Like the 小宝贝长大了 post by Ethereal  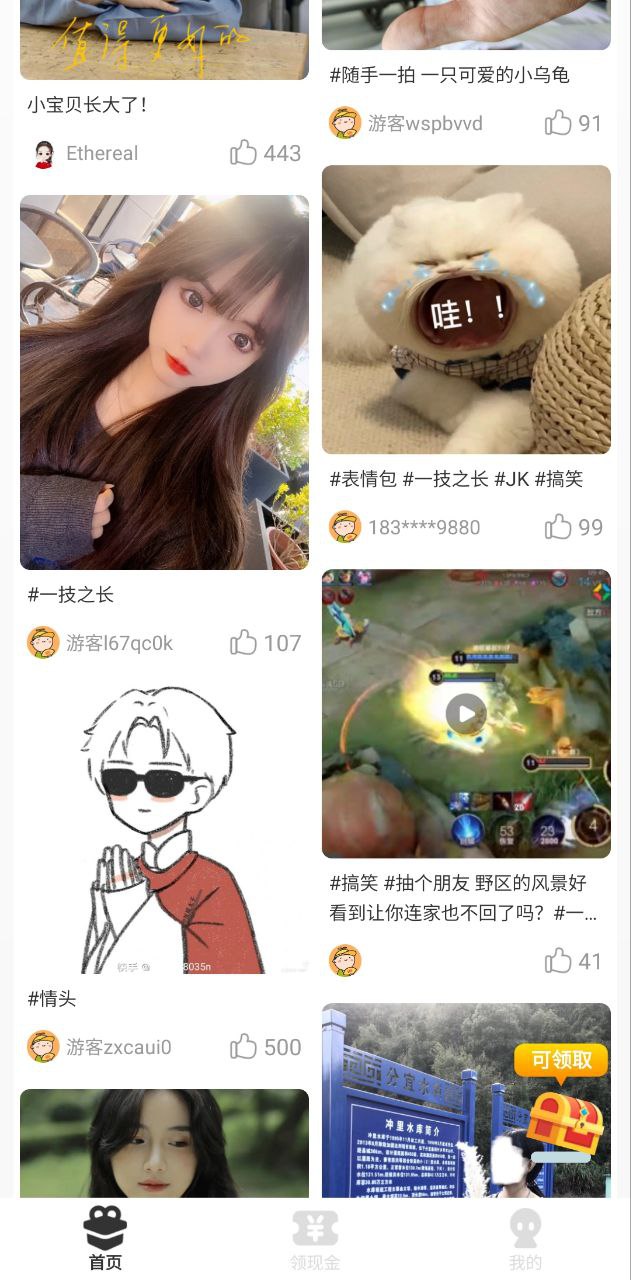pos(244,153)
